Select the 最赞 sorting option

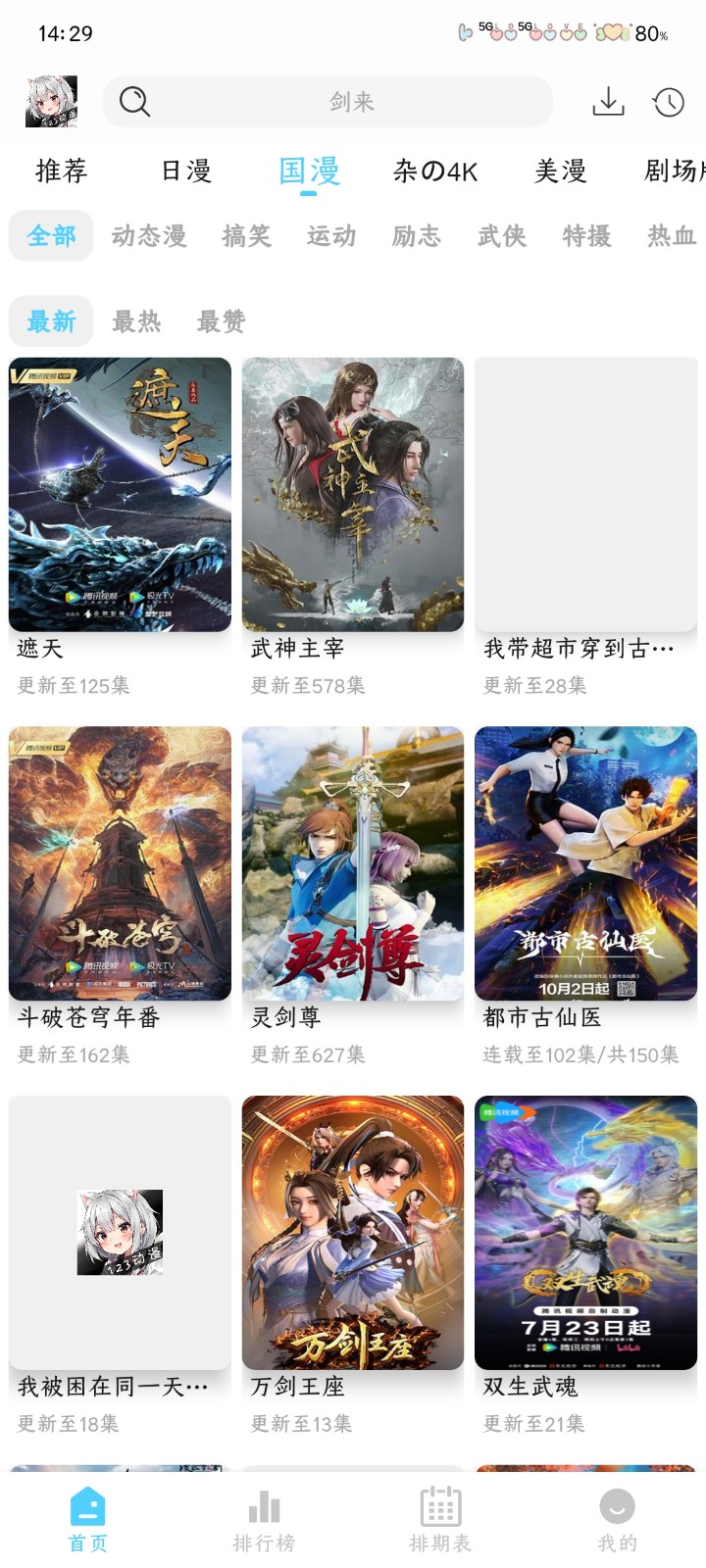(x=221, y=321)
